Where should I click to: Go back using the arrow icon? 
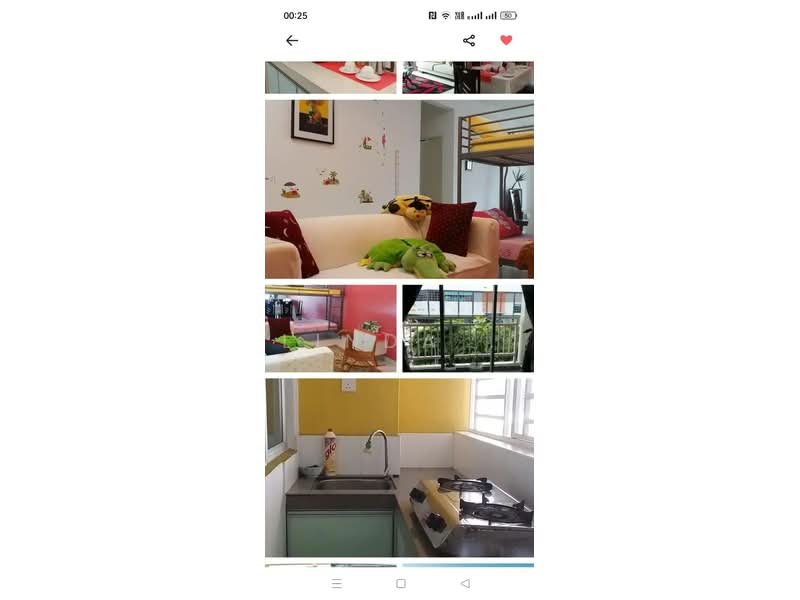coord(292,41)
